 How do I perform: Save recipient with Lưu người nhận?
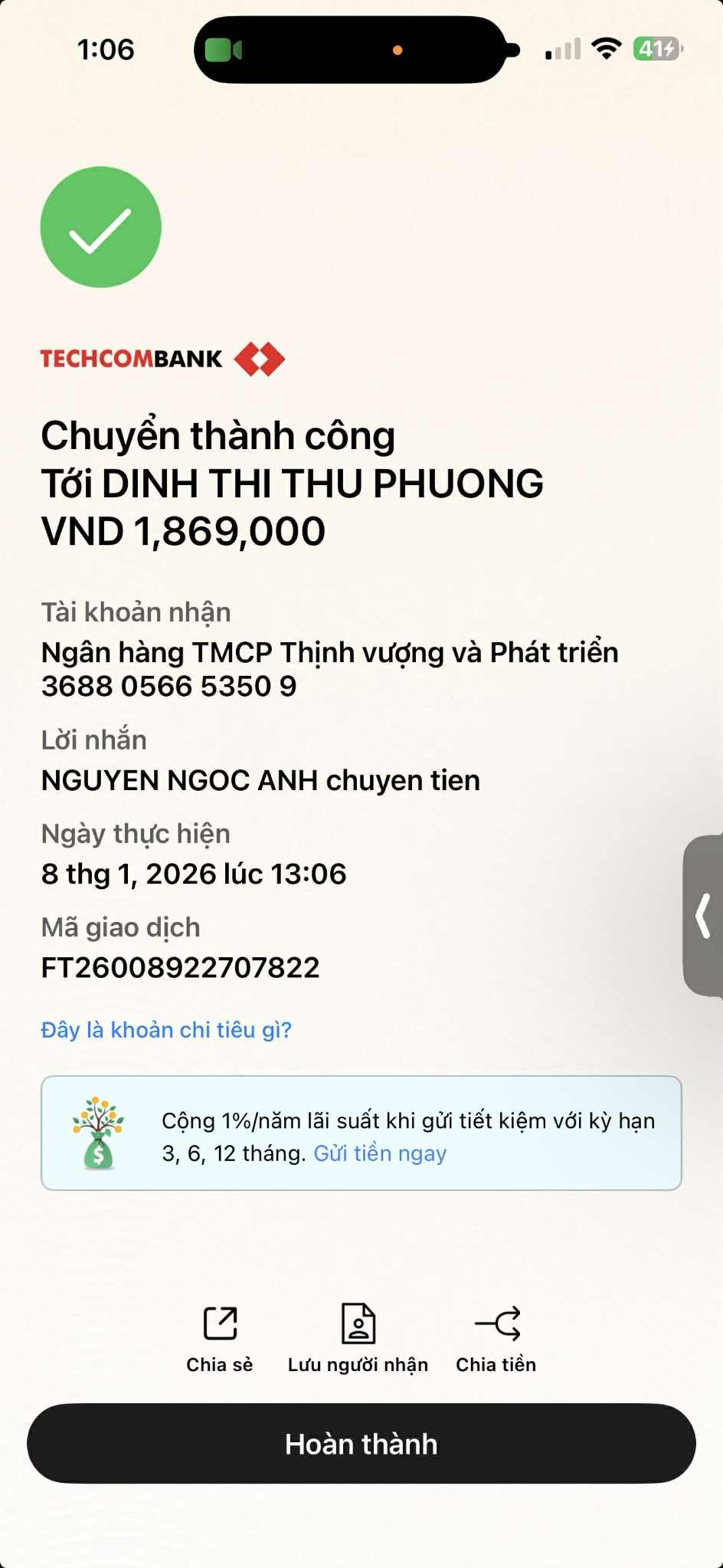(358, 1337)
